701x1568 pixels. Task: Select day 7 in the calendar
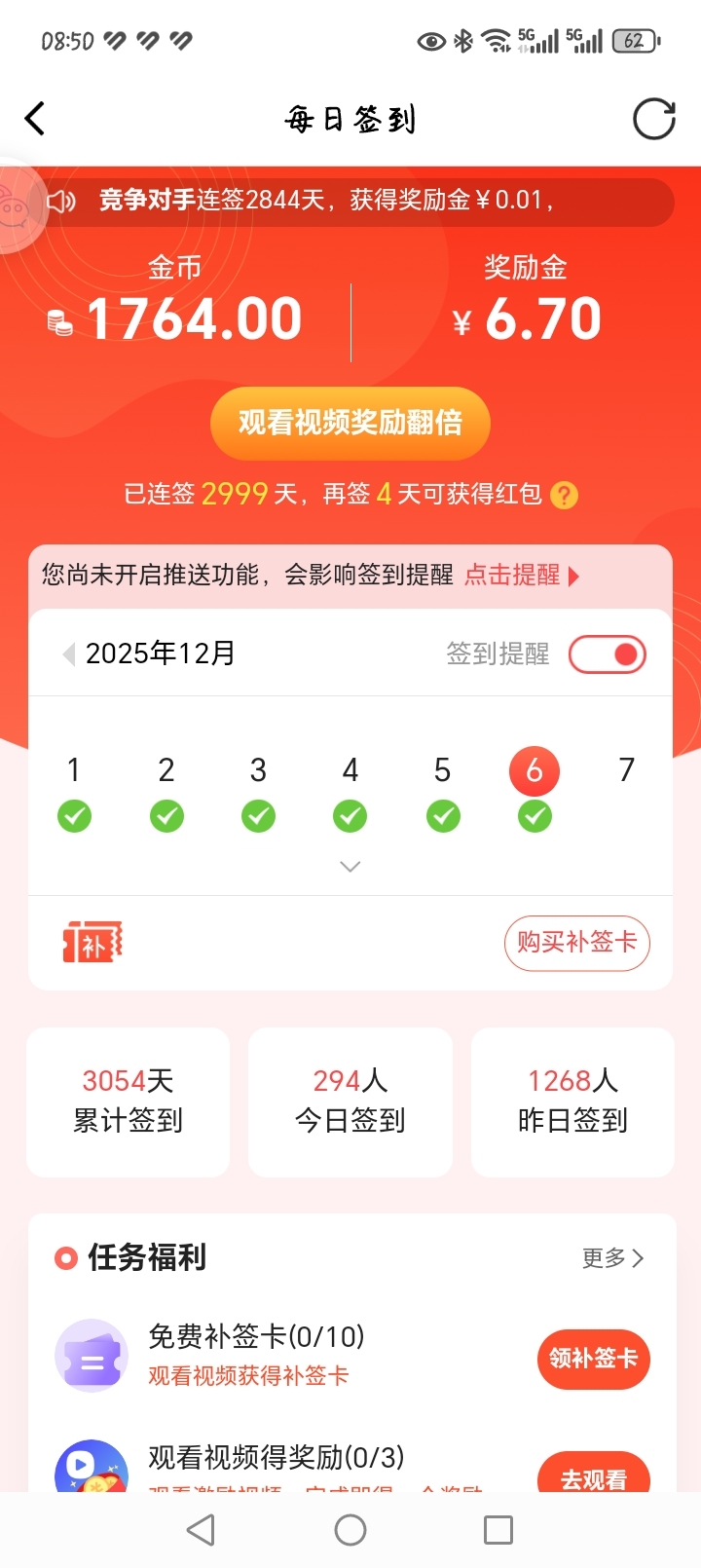pyautogui.click(x=626, y=771)
